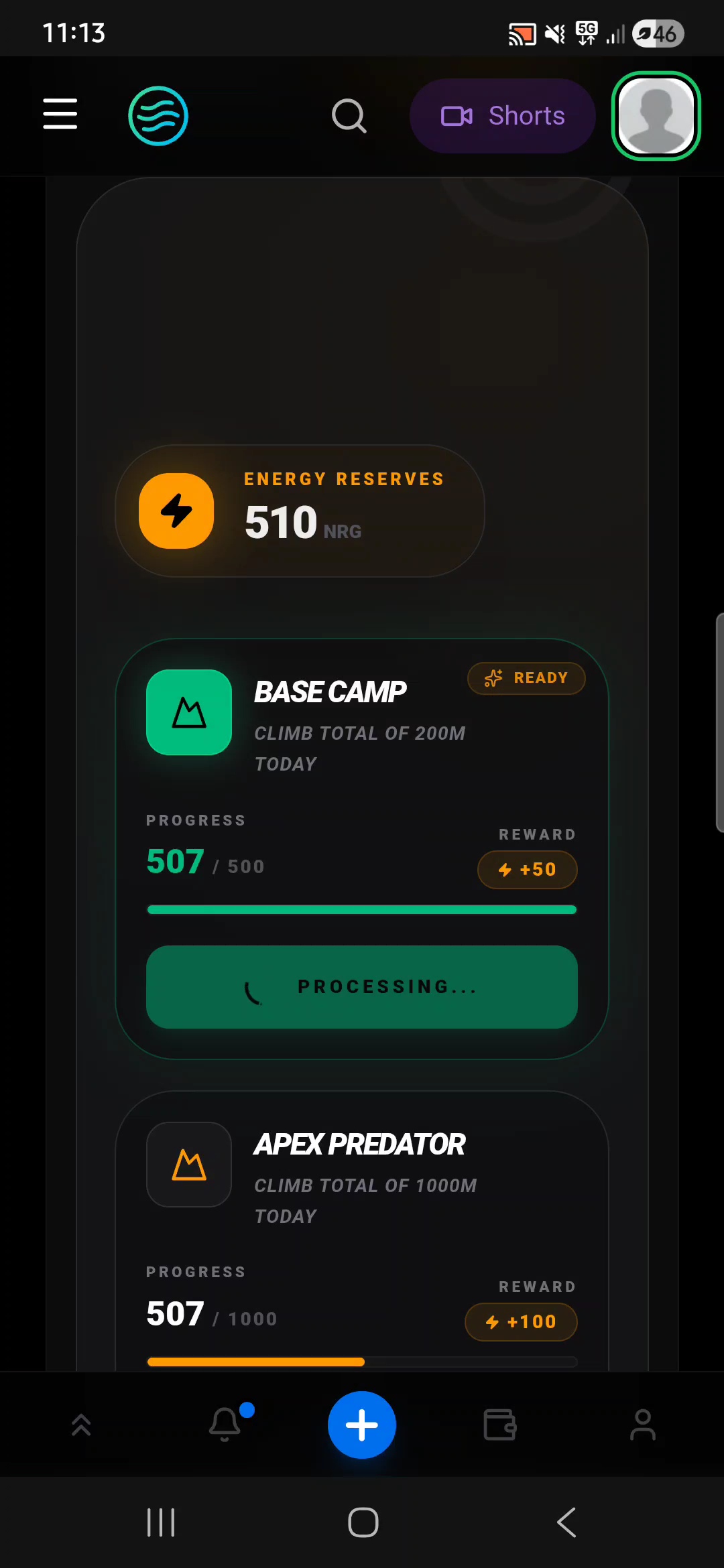Open the hamburger menu
This screenshot has height=1568, width=724.
click(x=60, y=114)
